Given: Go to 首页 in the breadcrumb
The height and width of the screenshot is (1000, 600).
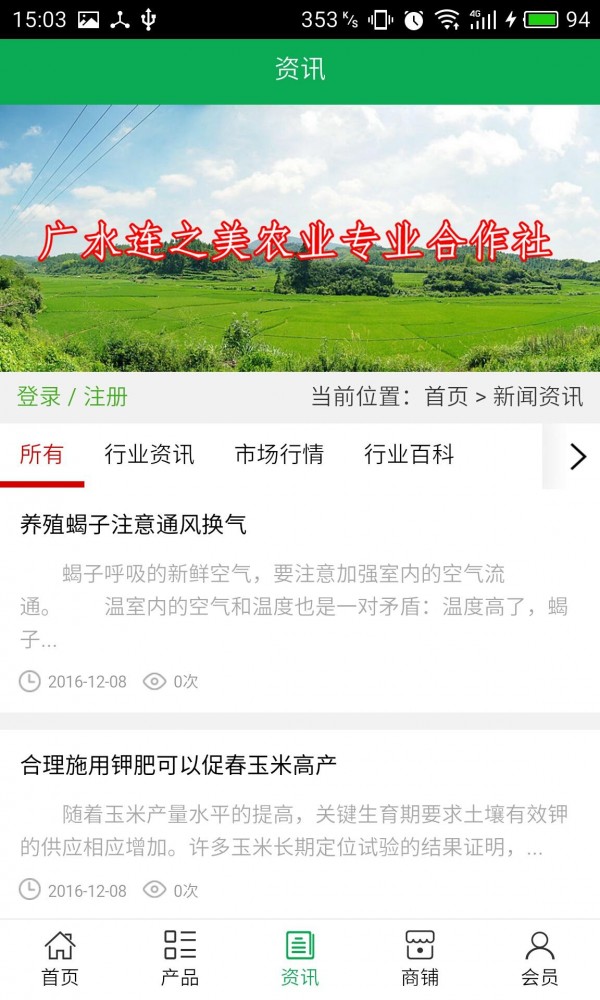Looking at the screenshot, I should click(x=446, y=396).
